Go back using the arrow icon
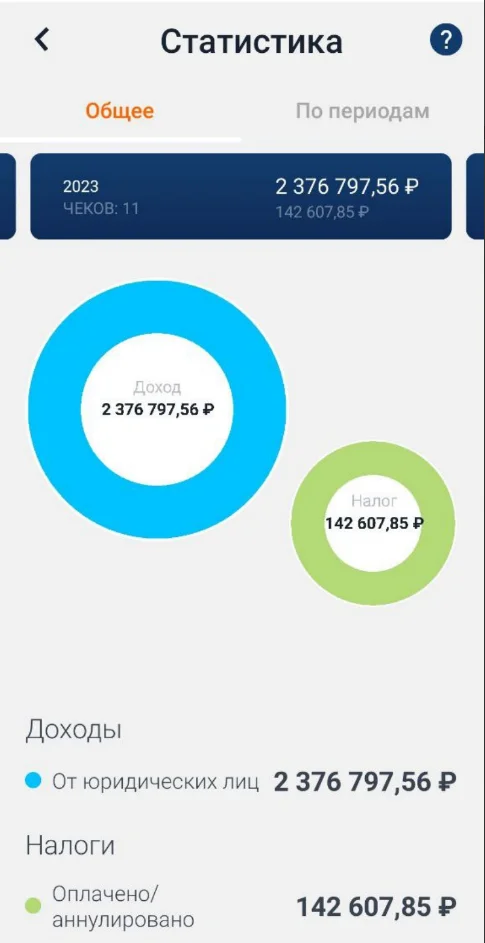 pos(42,40)
